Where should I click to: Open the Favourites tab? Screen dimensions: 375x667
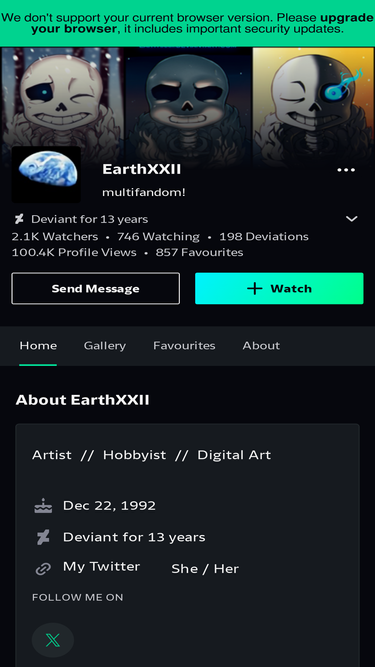point(184,345)
